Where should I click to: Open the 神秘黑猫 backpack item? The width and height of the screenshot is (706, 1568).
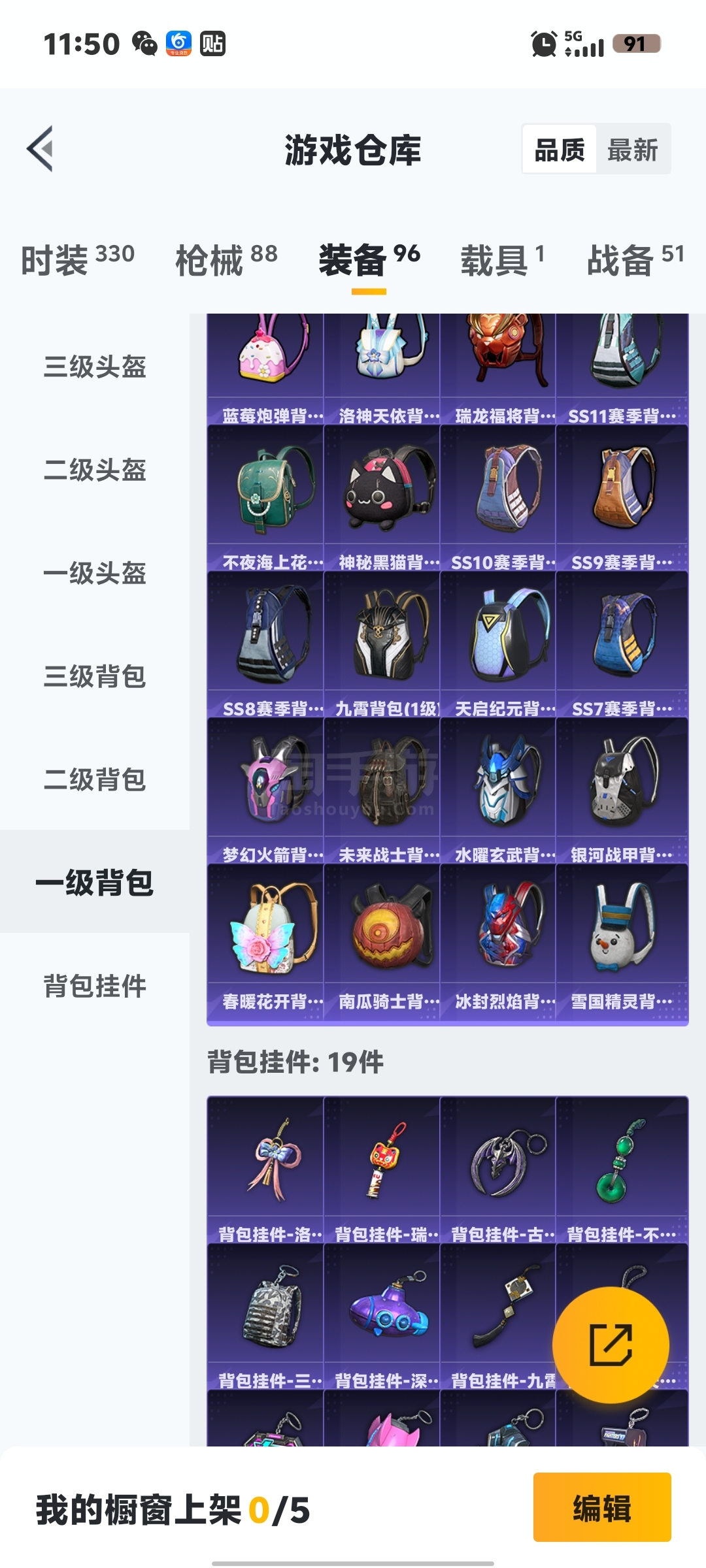382,498
